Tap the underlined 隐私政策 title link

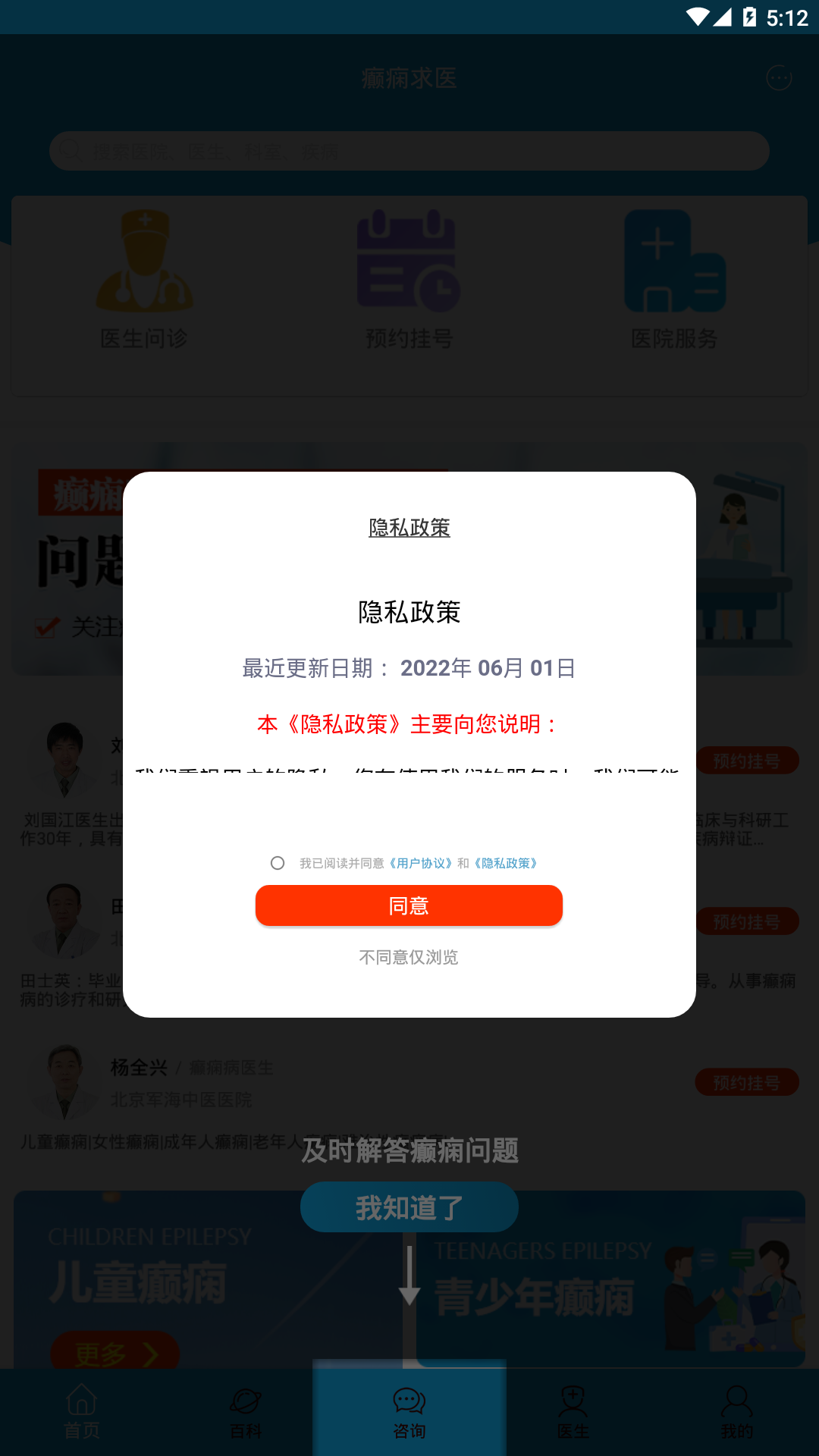click(409, 527)
